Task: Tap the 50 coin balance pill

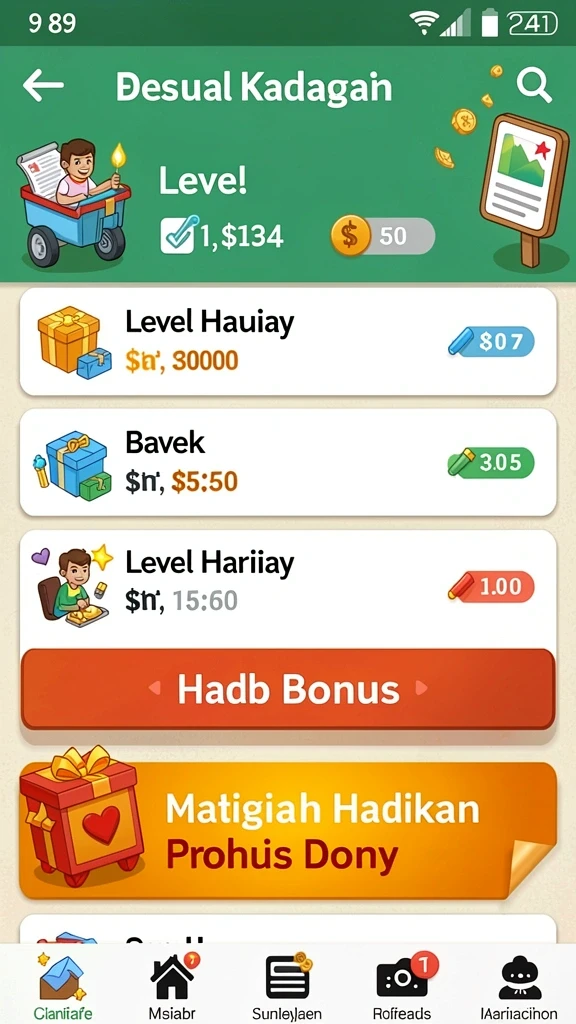Action: pyautogui.click(x=383, y=236)
